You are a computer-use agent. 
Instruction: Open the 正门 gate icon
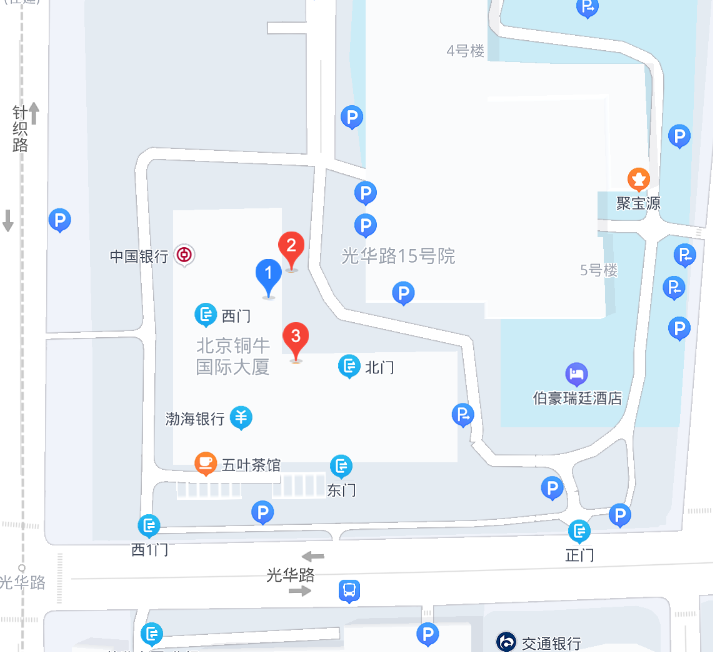click(x=579, y=531)
